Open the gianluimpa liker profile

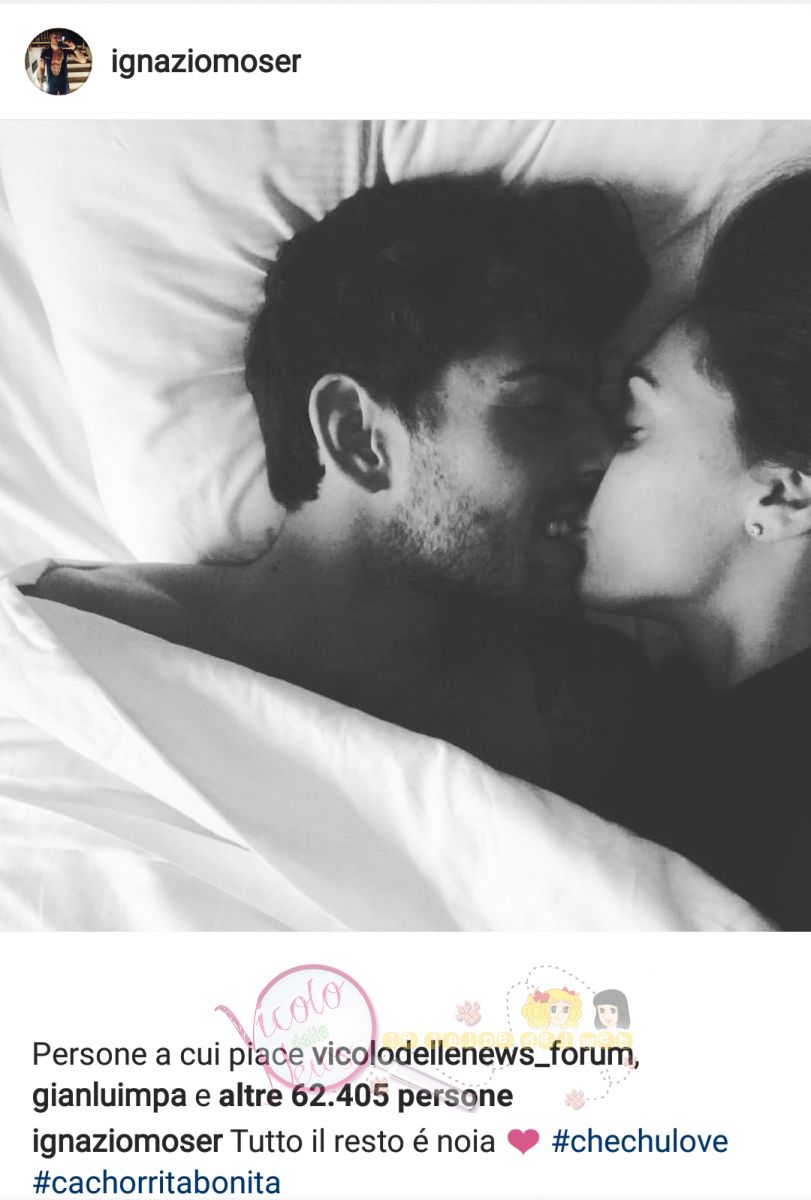click(x=108, y=1097)
